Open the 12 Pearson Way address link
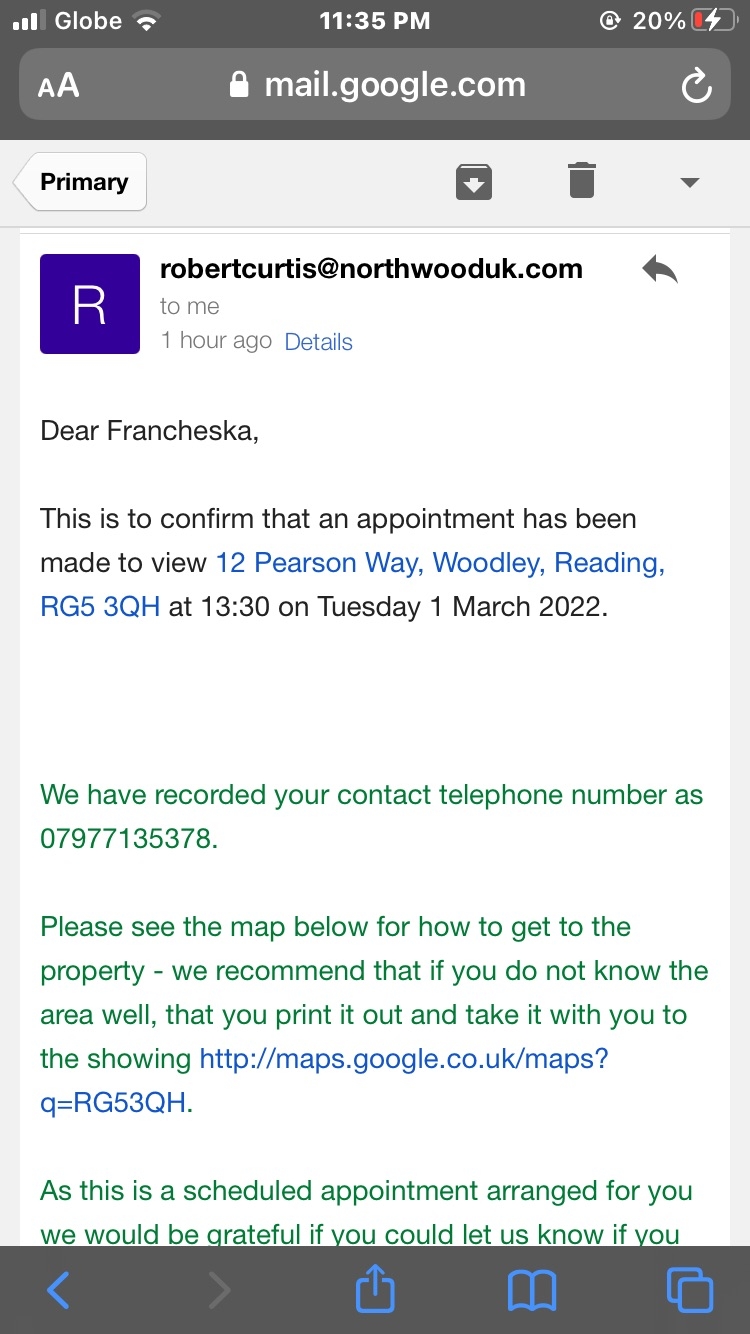This screenshot has height=1334, width=750. coord(440,563)
